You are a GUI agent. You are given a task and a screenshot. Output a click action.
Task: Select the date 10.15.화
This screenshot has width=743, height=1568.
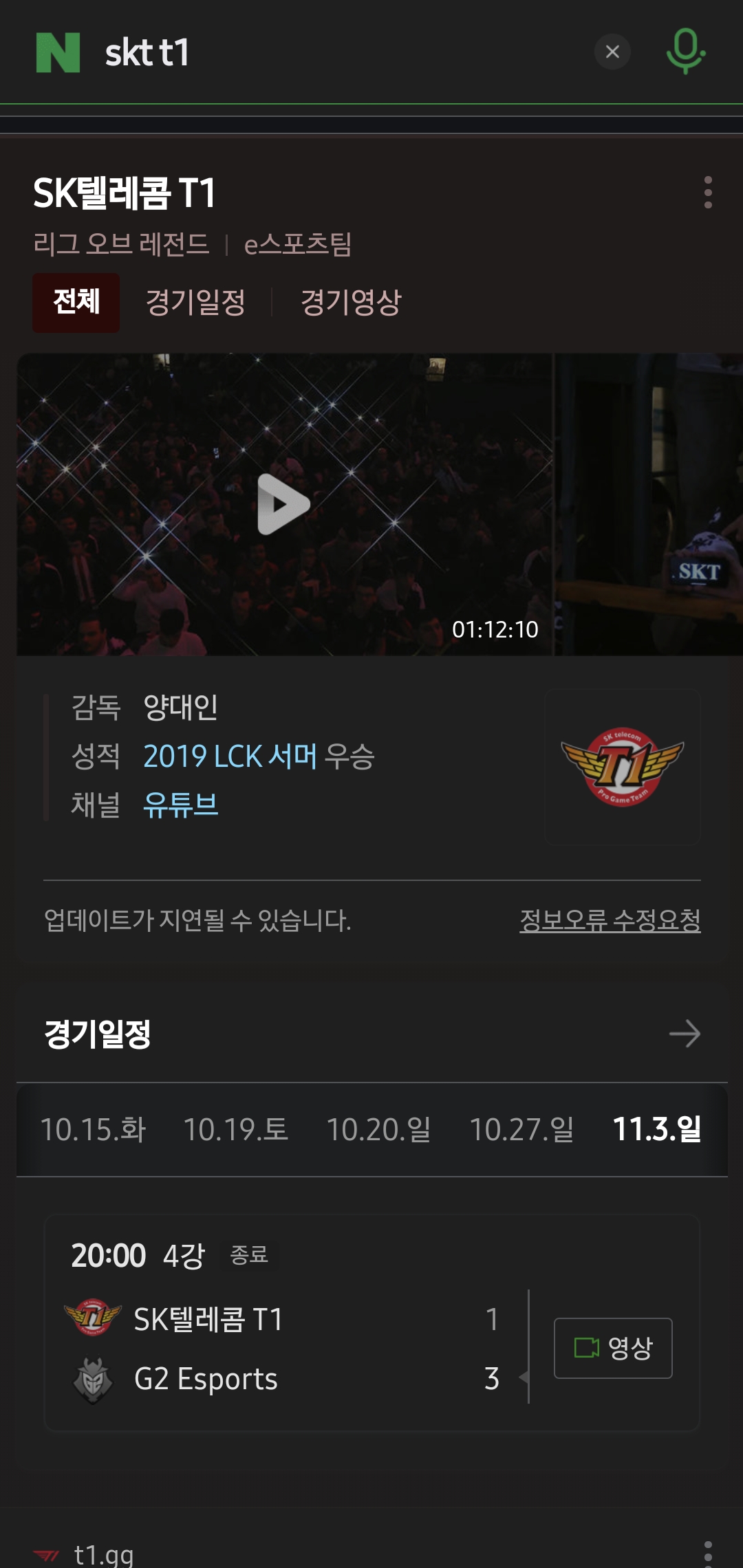pyautogui.click(x=93, y=1130)
